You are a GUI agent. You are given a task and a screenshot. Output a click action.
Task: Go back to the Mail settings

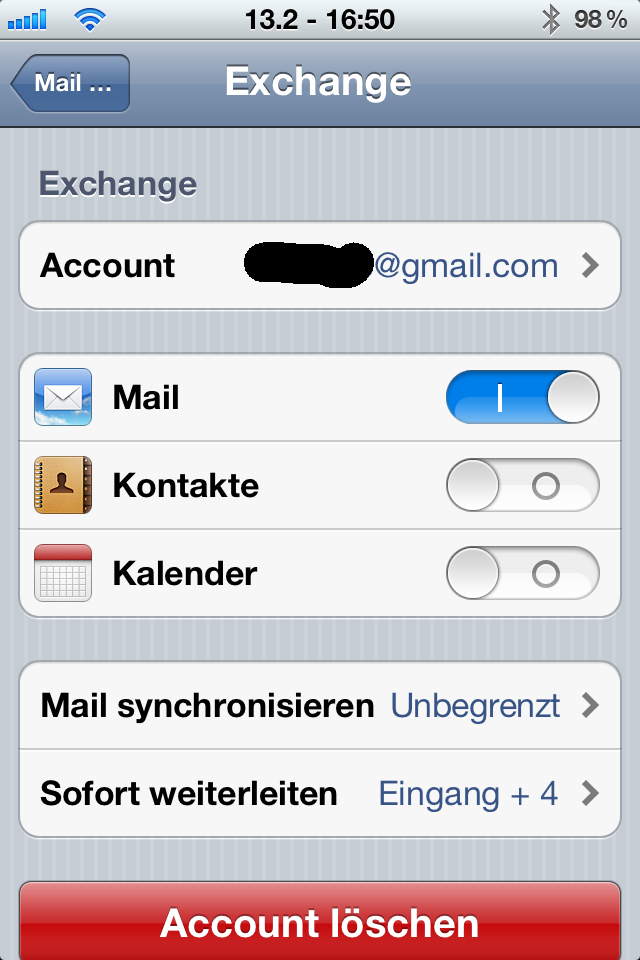[71, 83]
